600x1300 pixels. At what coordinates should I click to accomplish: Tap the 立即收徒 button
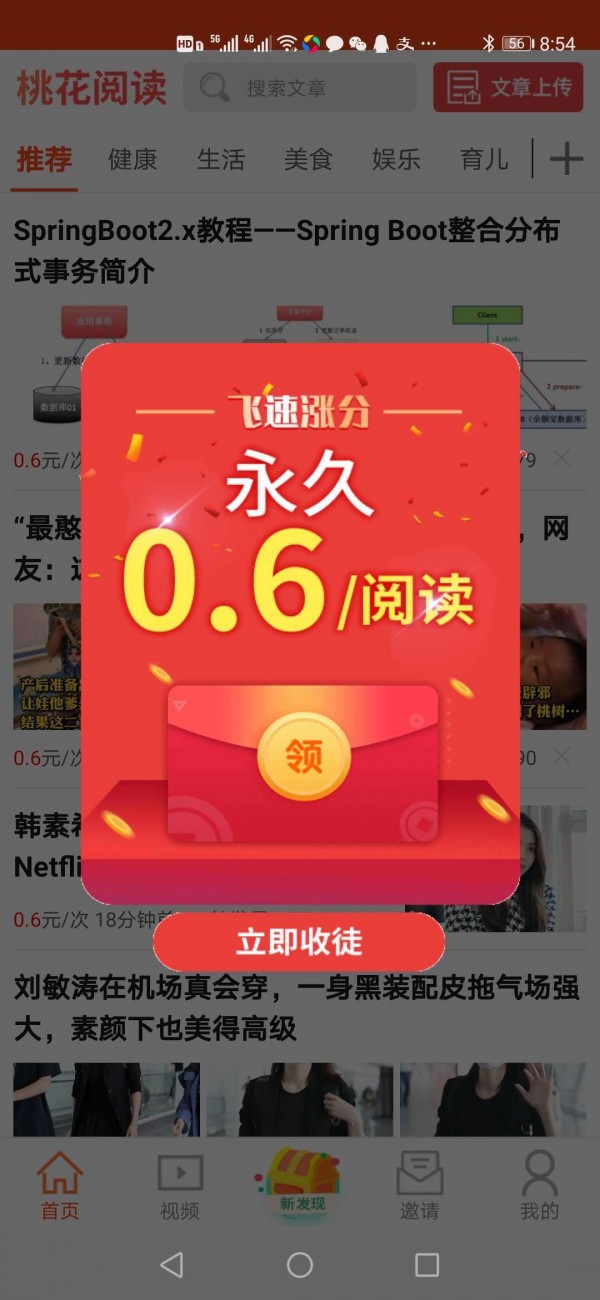(298, 942)
